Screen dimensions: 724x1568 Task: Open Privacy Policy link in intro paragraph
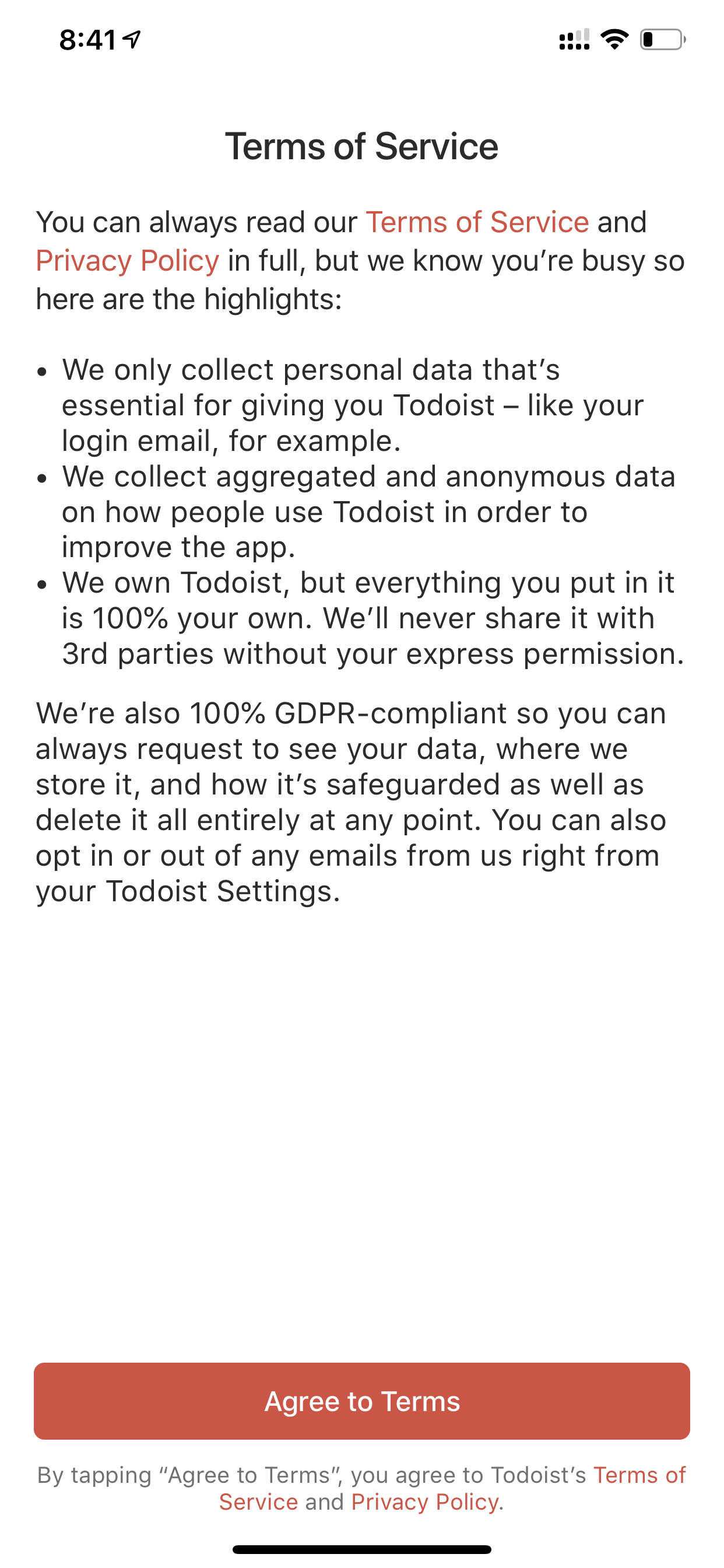[127, 261]
